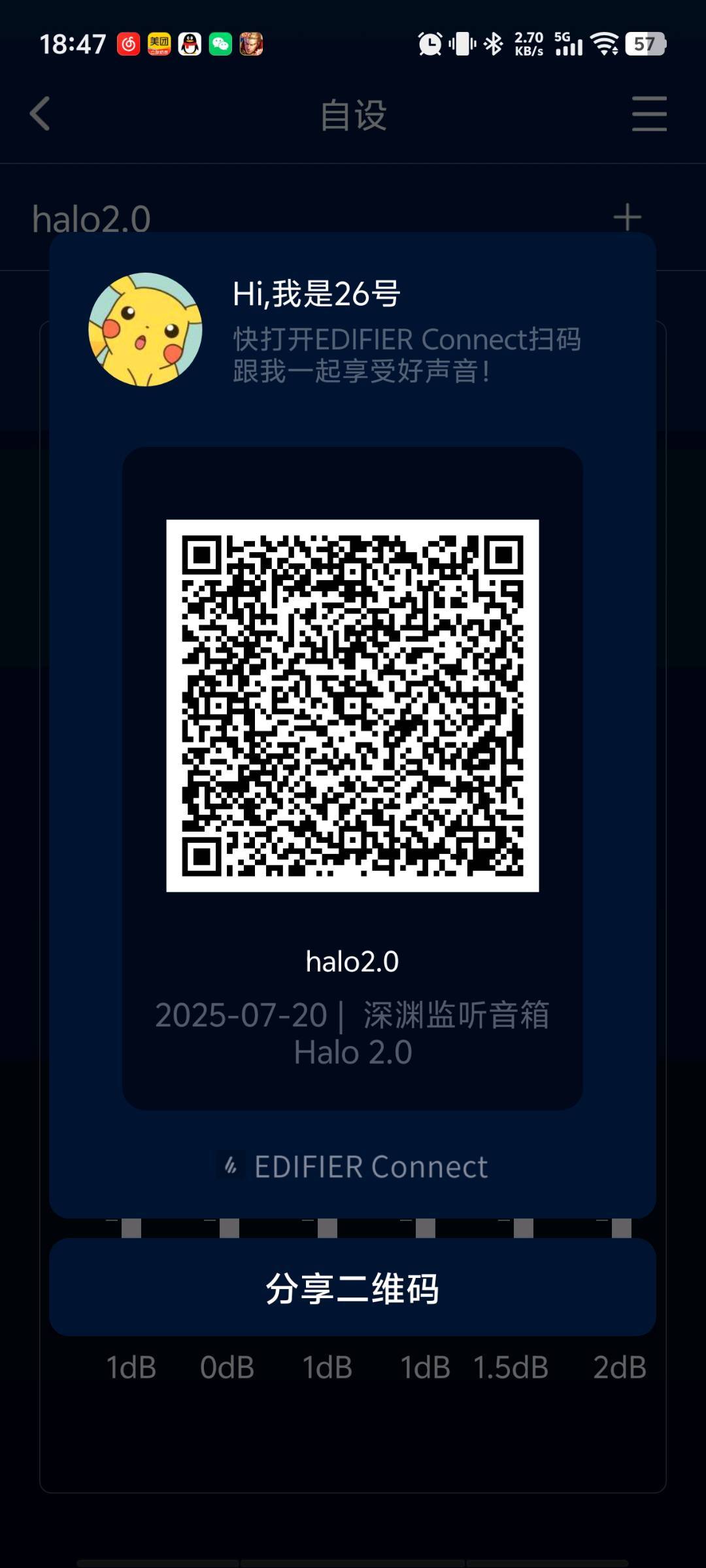Go back using the top-left arrow
This screenshot has height=1568, width=706.
(41, 114)
